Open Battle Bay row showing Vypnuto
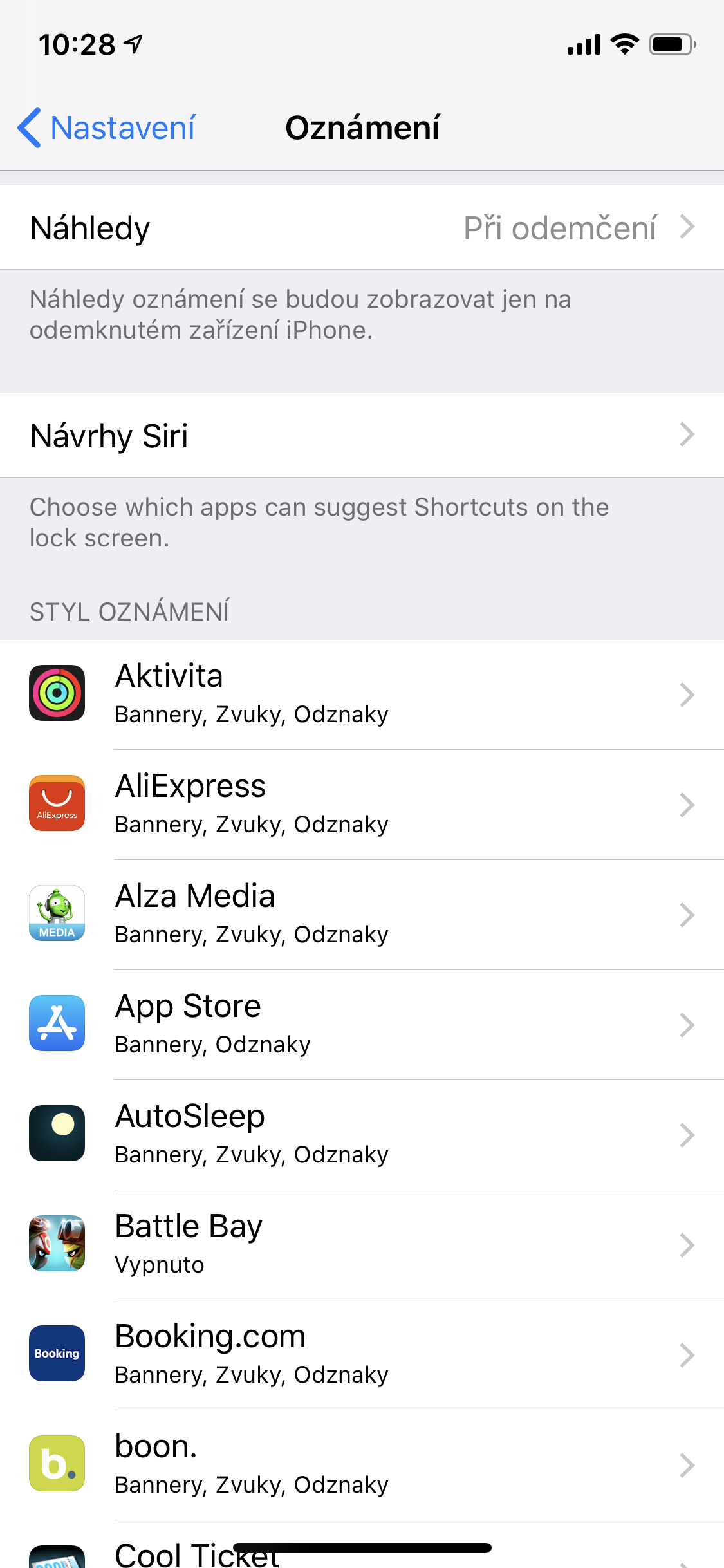 pos(362,1244)
